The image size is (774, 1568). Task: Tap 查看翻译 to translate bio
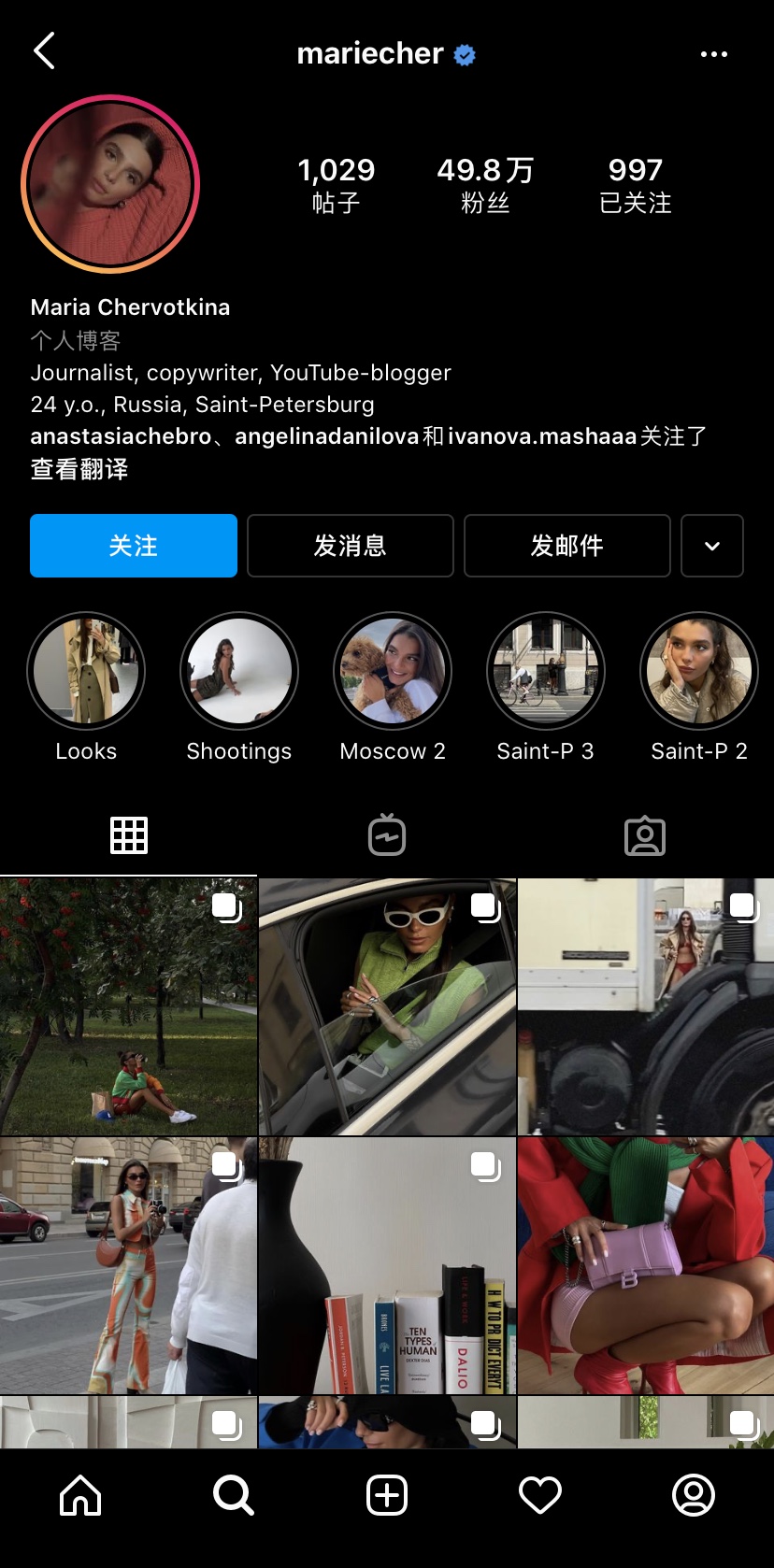[79, 469]
